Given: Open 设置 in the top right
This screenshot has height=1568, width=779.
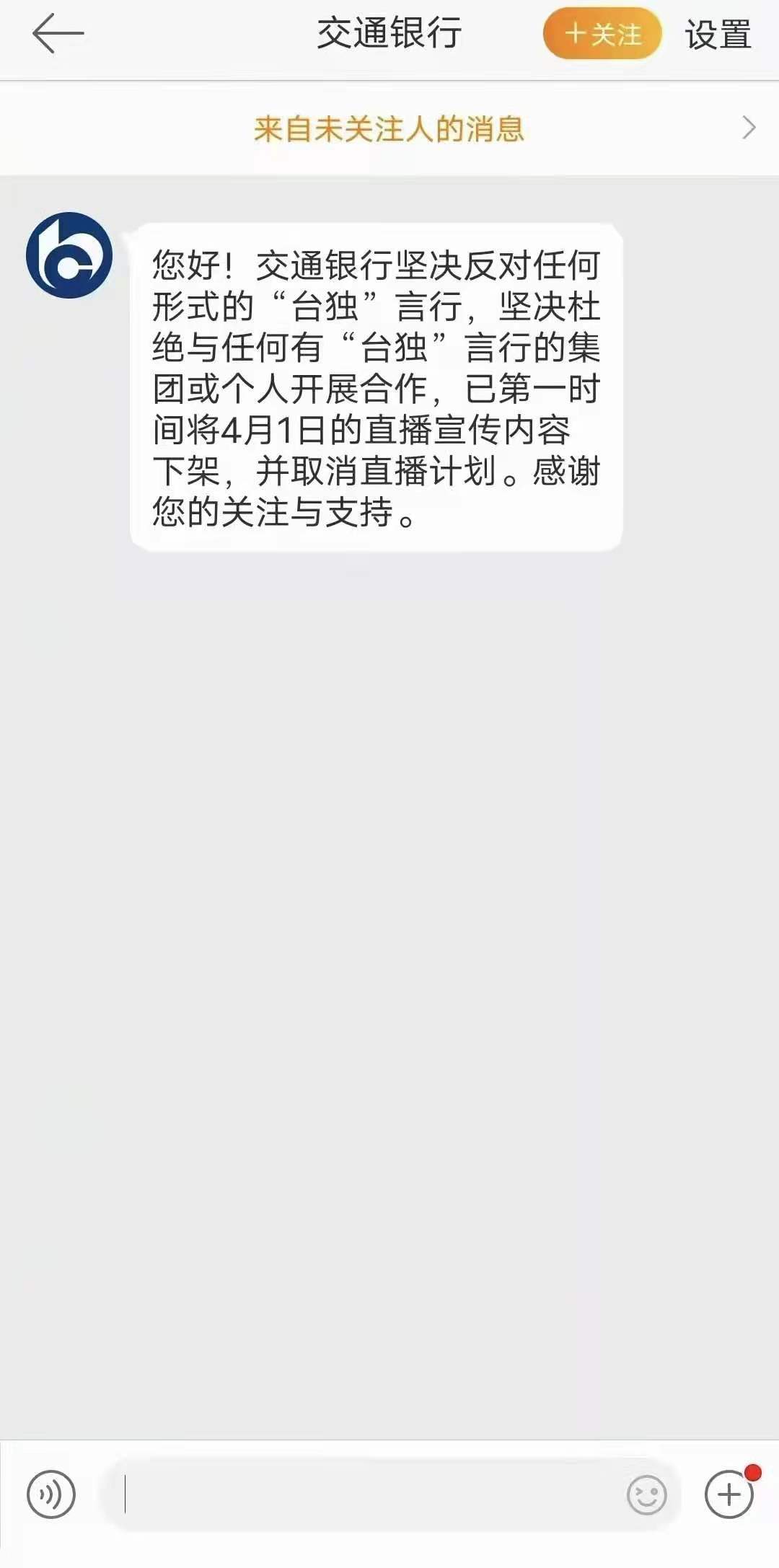Looking at the screenshot, I should [718, 35].
